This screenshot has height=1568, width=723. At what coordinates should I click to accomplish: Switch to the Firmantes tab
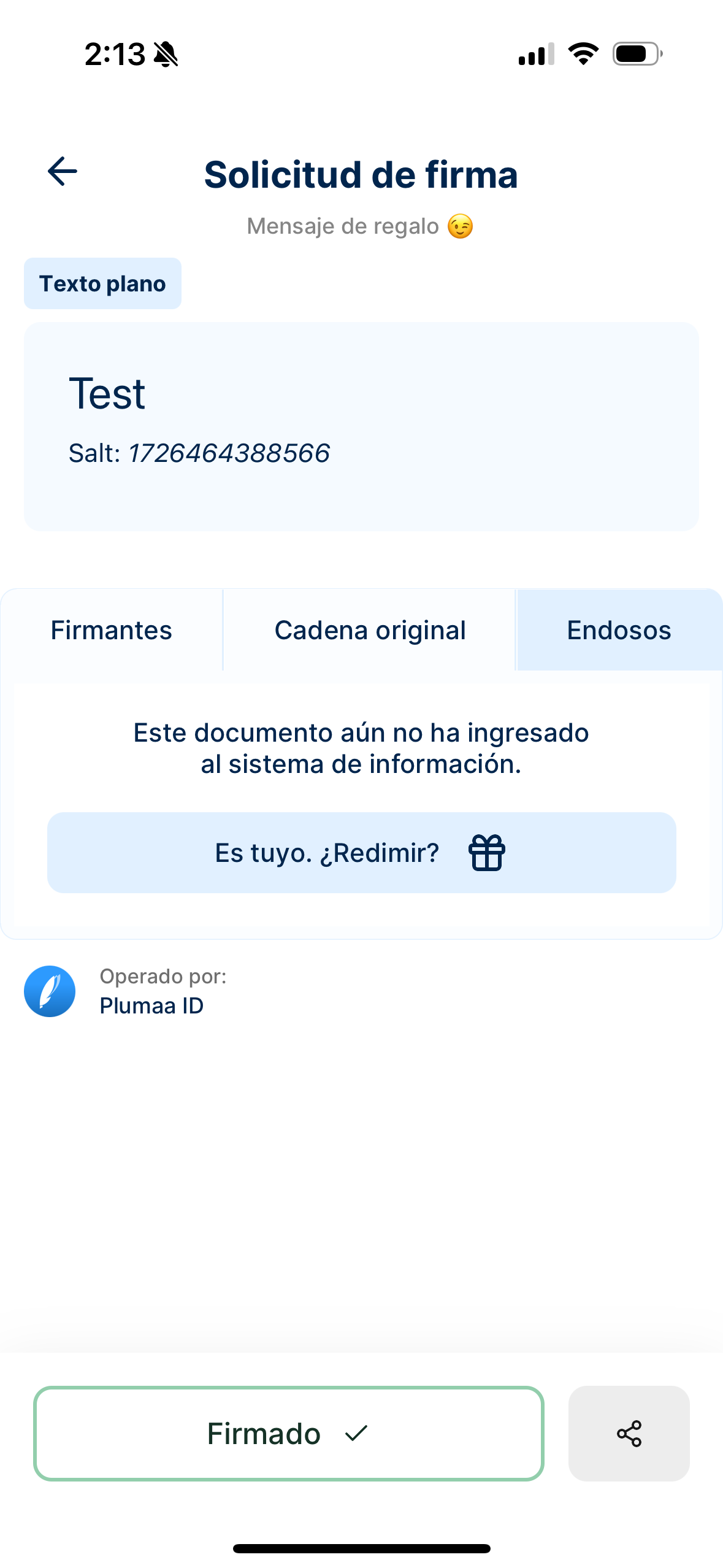pyautogui.click(x=111, y=630)
